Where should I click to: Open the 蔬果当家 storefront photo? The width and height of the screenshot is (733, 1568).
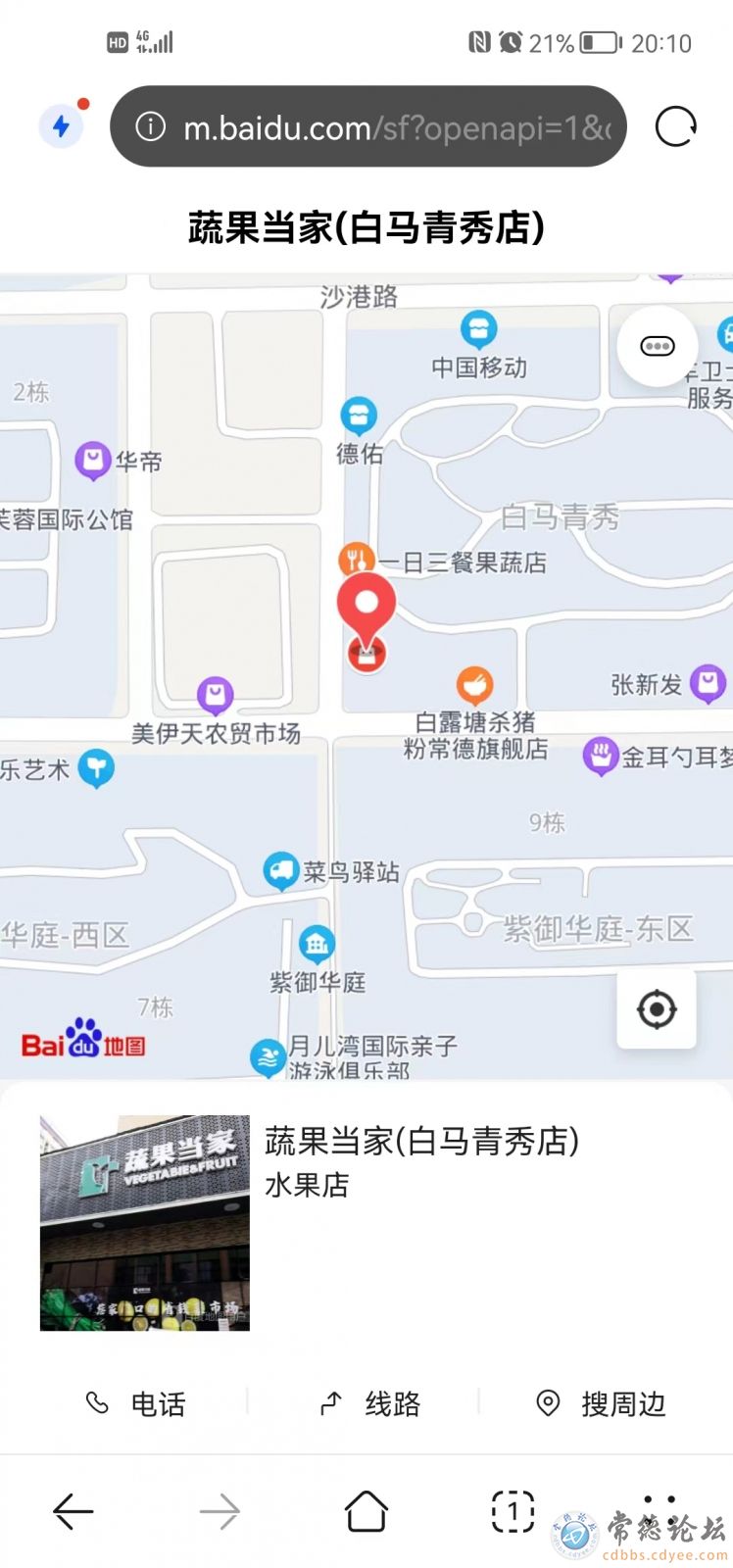tap(145, 1223)
